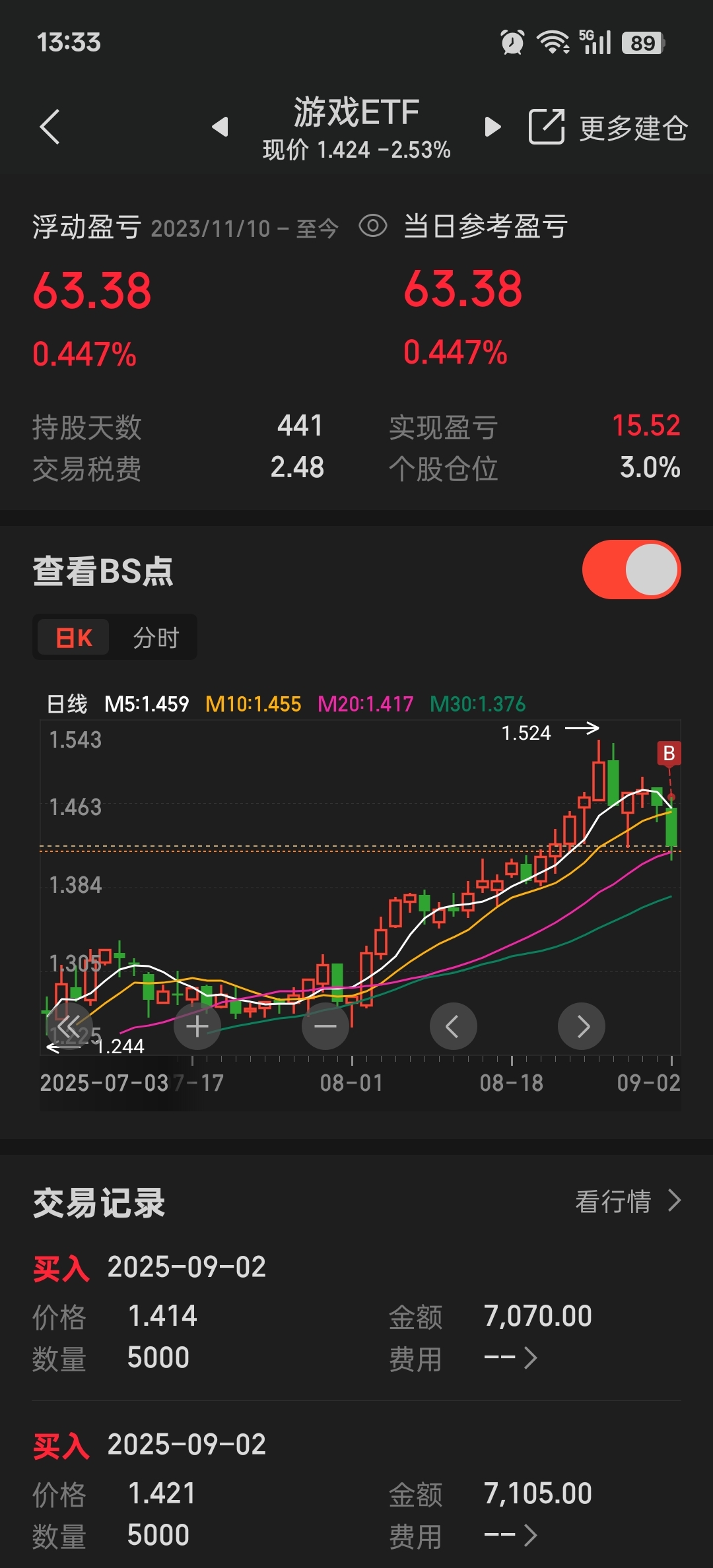Expand 费用 details for the 1.421 buy
This screenshot has width=713, height=1568.
511,1535
